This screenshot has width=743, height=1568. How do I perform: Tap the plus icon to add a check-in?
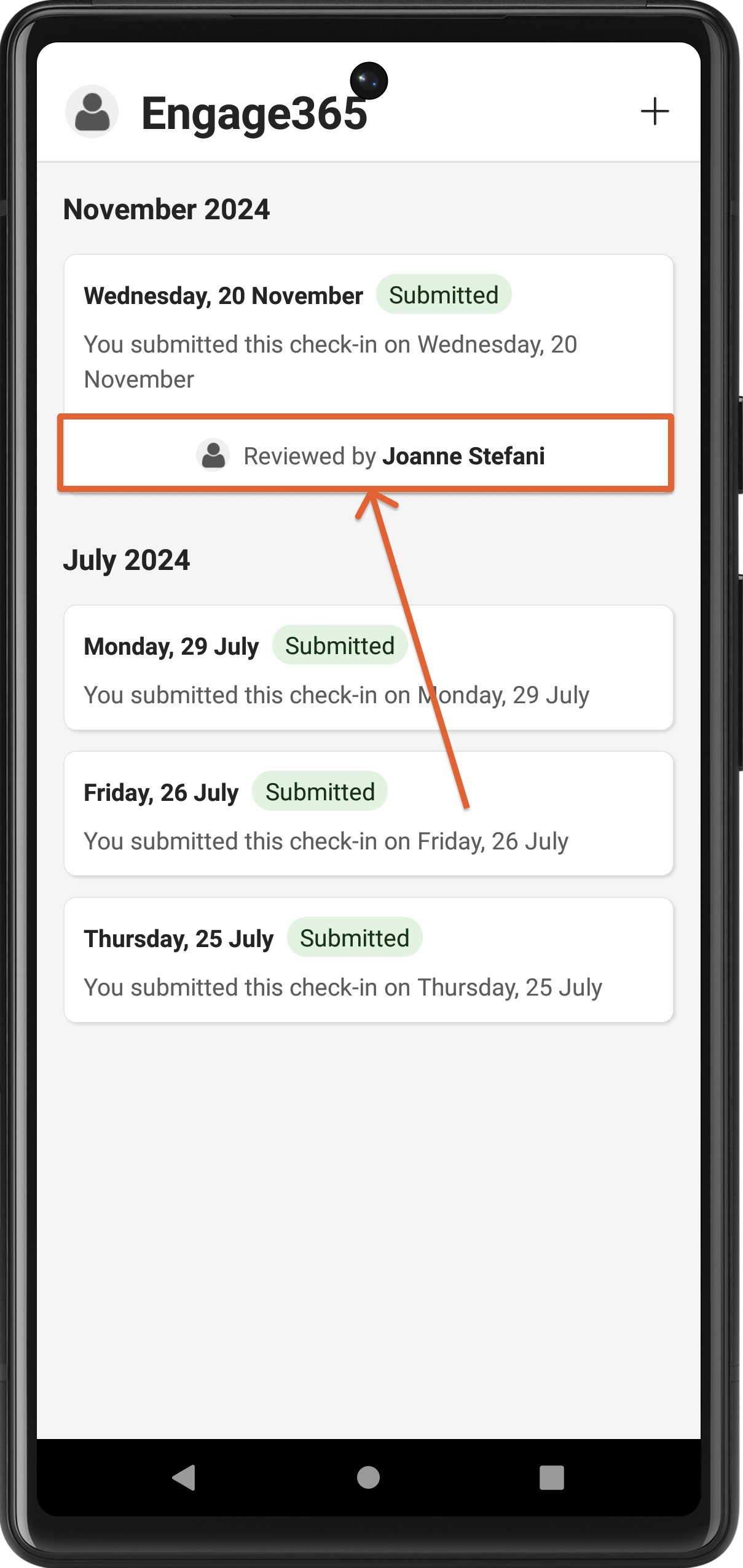click(655, 111)
